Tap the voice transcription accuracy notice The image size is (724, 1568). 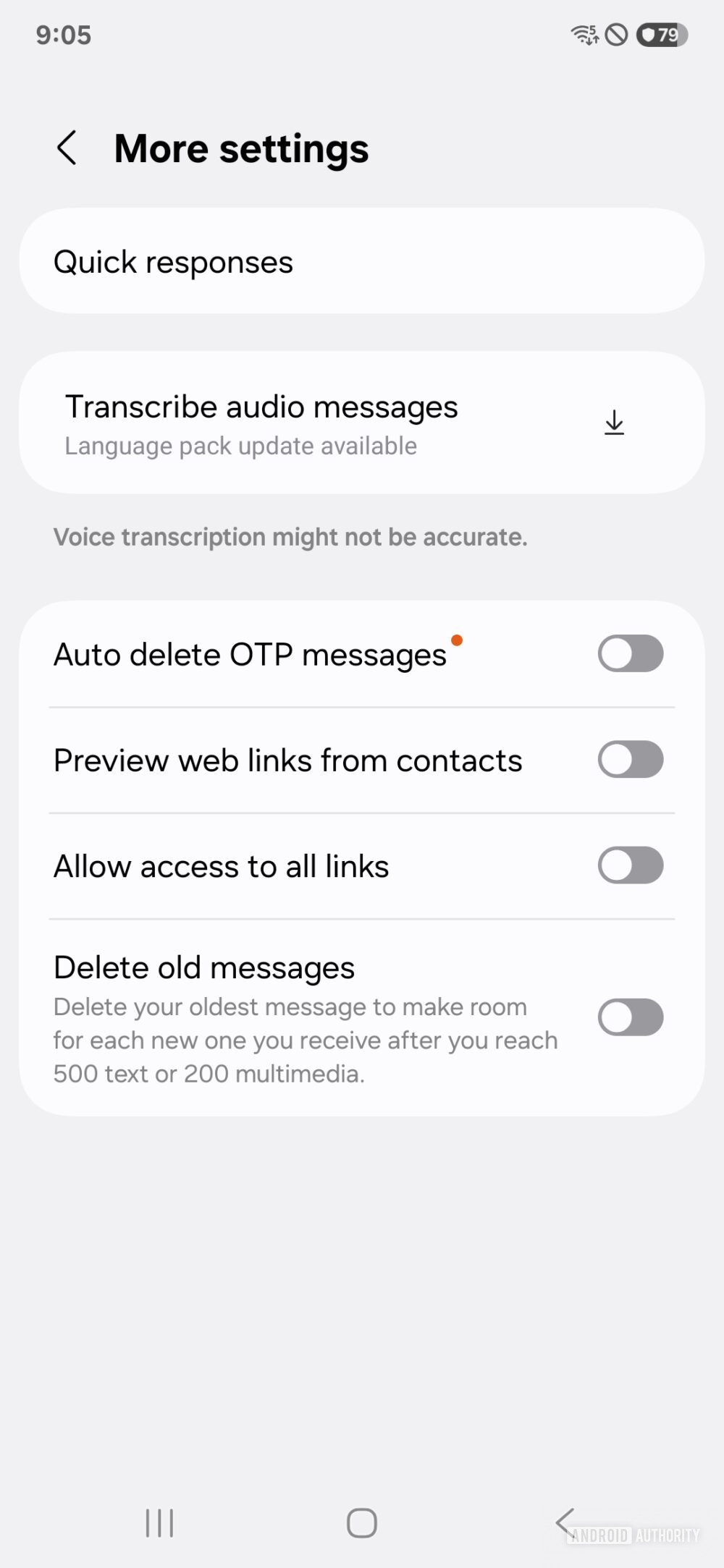[290, 536]
